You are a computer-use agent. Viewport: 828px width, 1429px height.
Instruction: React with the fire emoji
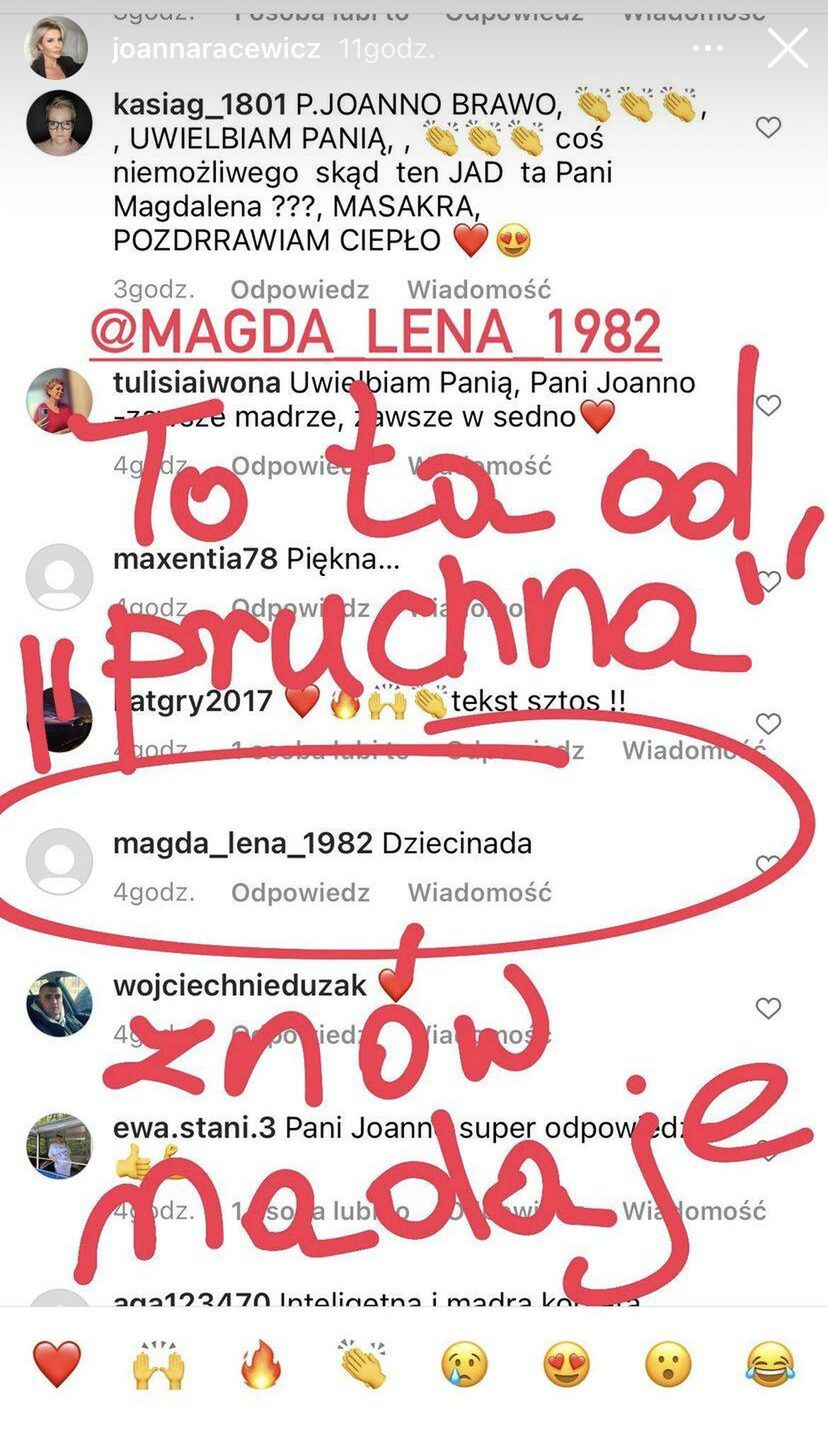(x=261, y=1365)
